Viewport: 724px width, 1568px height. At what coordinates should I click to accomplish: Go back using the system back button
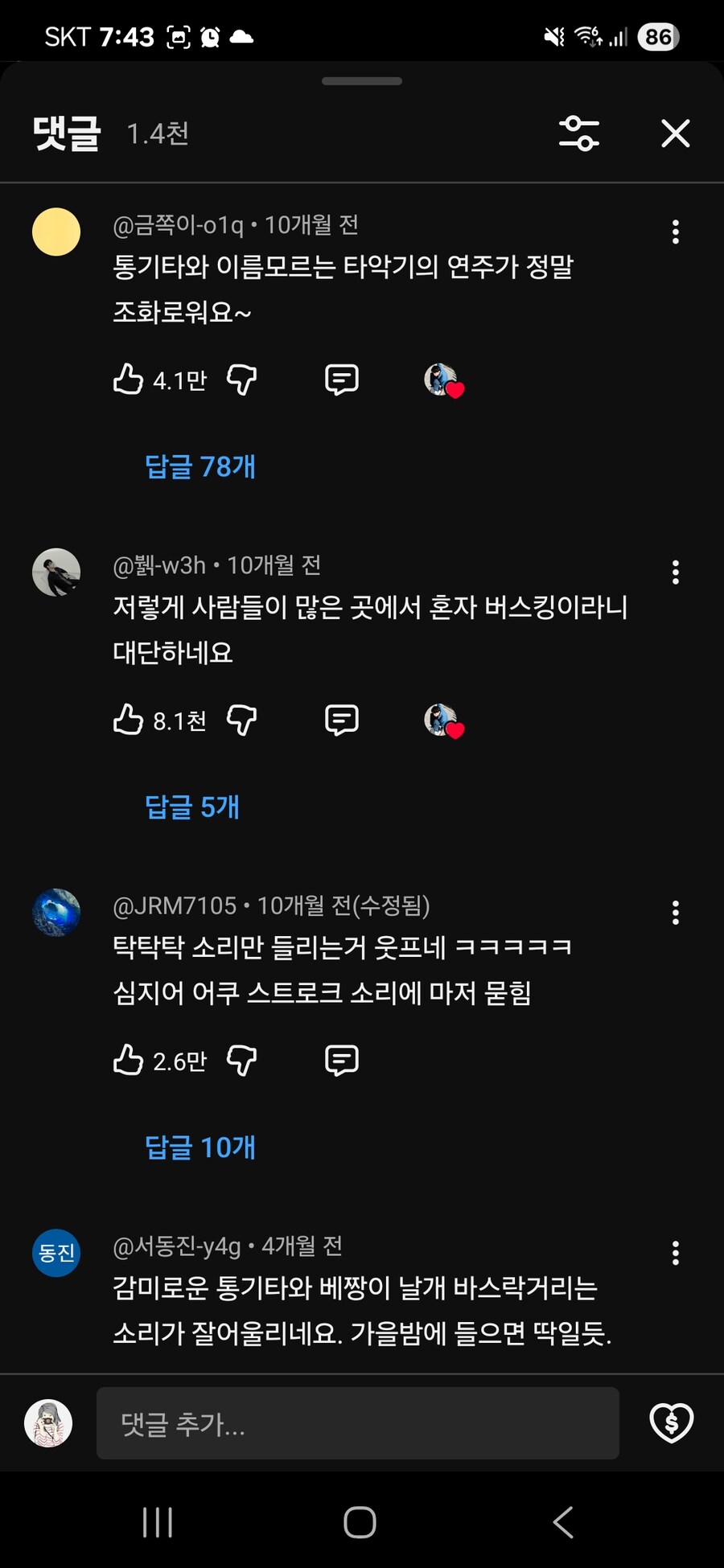[562, 1522]
